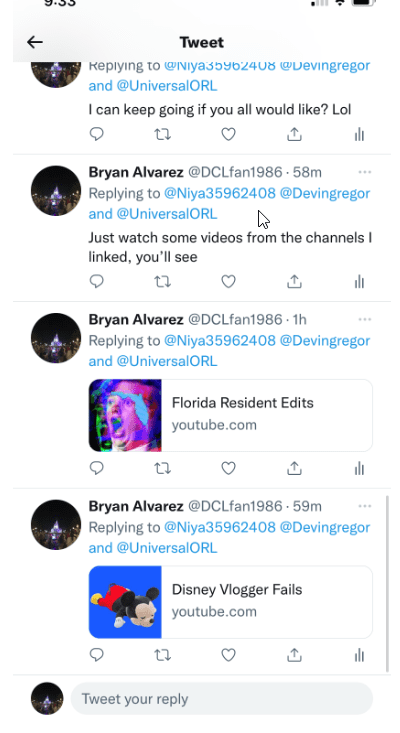Open more options on the 59m tweet
Image resolution: width=400 pixels, height=733 pixels.
point(364,506)
